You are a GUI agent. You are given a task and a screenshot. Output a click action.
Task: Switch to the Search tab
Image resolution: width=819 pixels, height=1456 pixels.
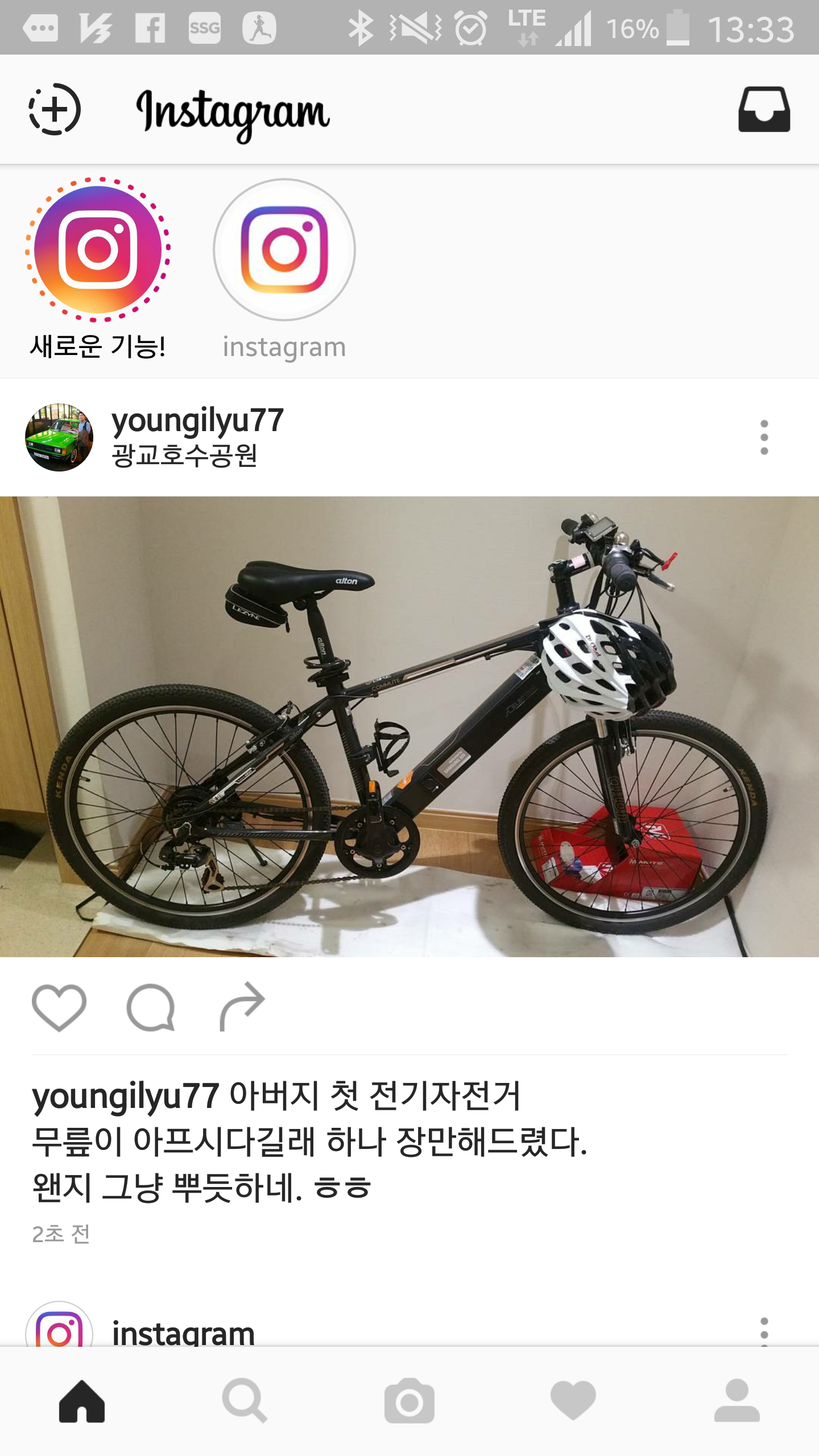pyautogui.click(x=245, y=1401)
